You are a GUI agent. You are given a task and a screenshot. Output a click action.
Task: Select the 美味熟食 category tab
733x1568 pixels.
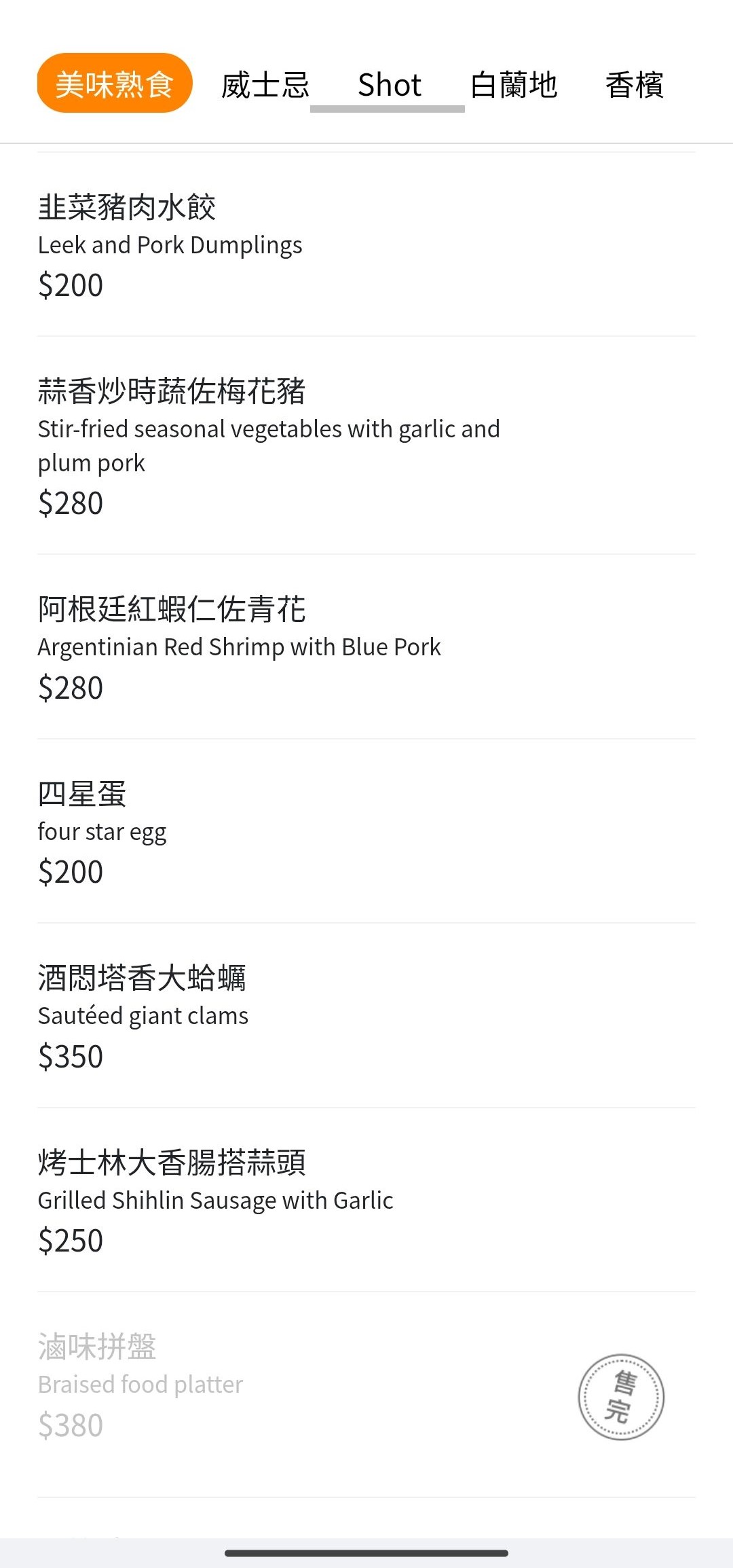coord(114,84)
